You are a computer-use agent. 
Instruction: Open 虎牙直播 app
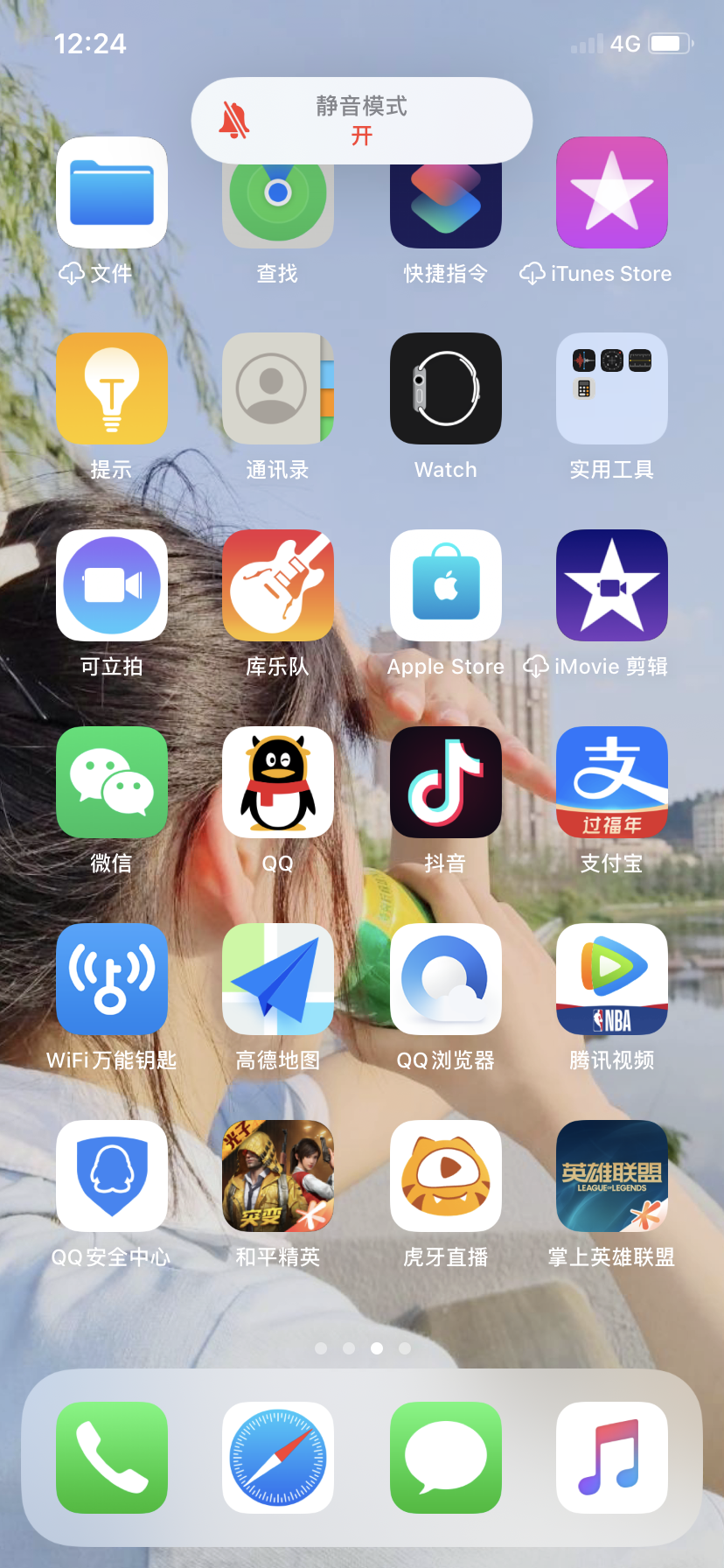(x=446, y=1176)
